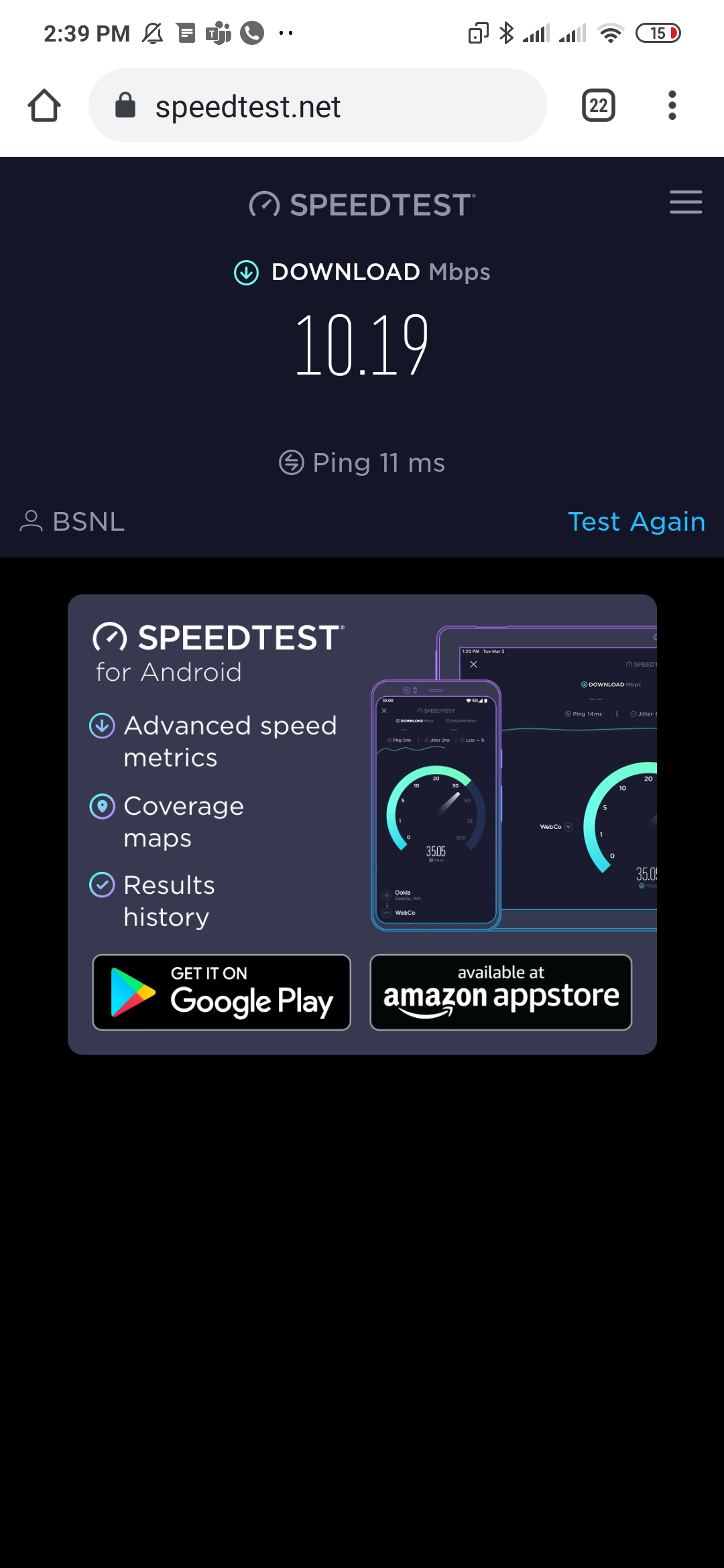The width and height of the screenshot is (724, 1568).
Task: Open the Speedtest hamburger menu
Action: coord(685,202)
